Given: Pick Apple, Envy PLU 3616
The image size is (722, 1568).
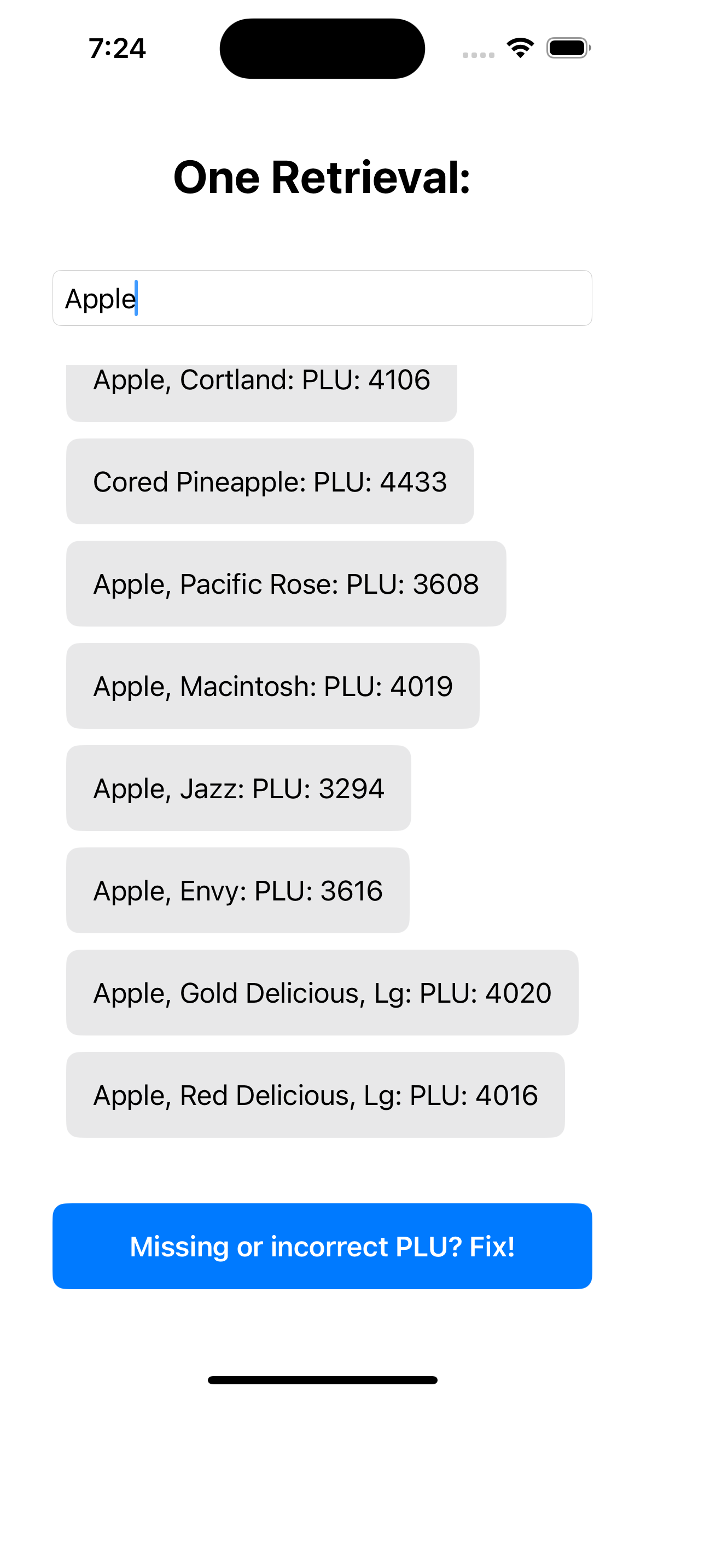Looking at the screenshot, I should tap(237, 891).
